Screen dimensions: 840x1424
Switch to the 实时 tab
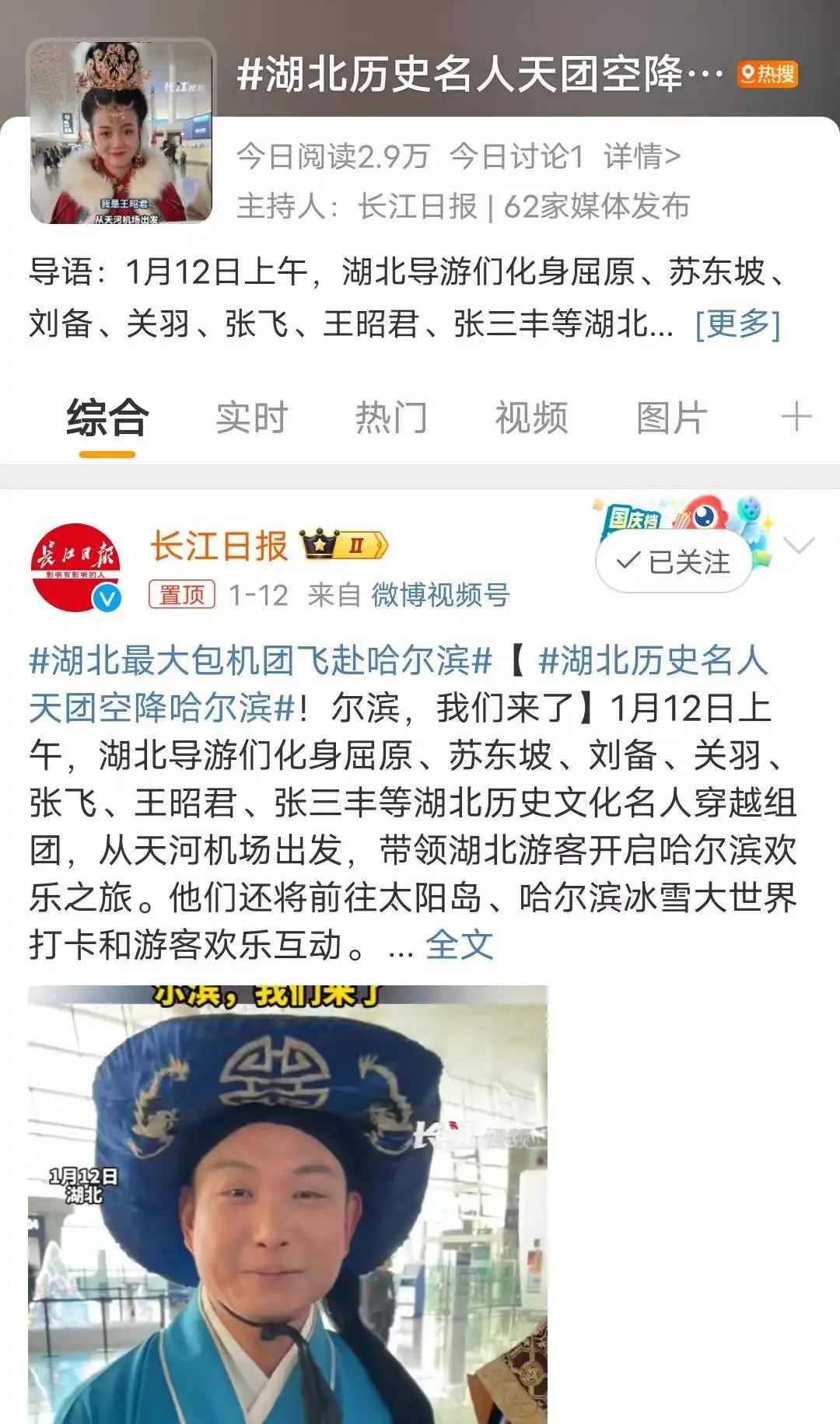251,418
